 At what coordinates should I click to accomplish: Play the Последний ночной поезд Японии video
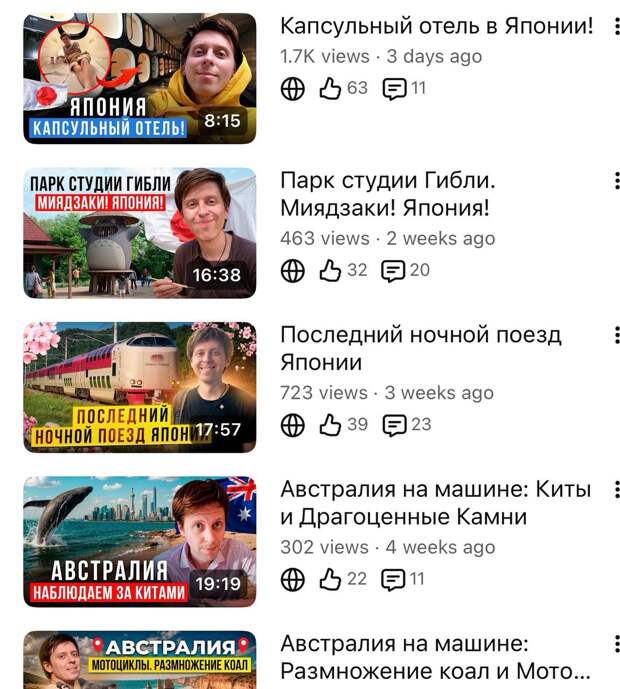pos(139,387)
